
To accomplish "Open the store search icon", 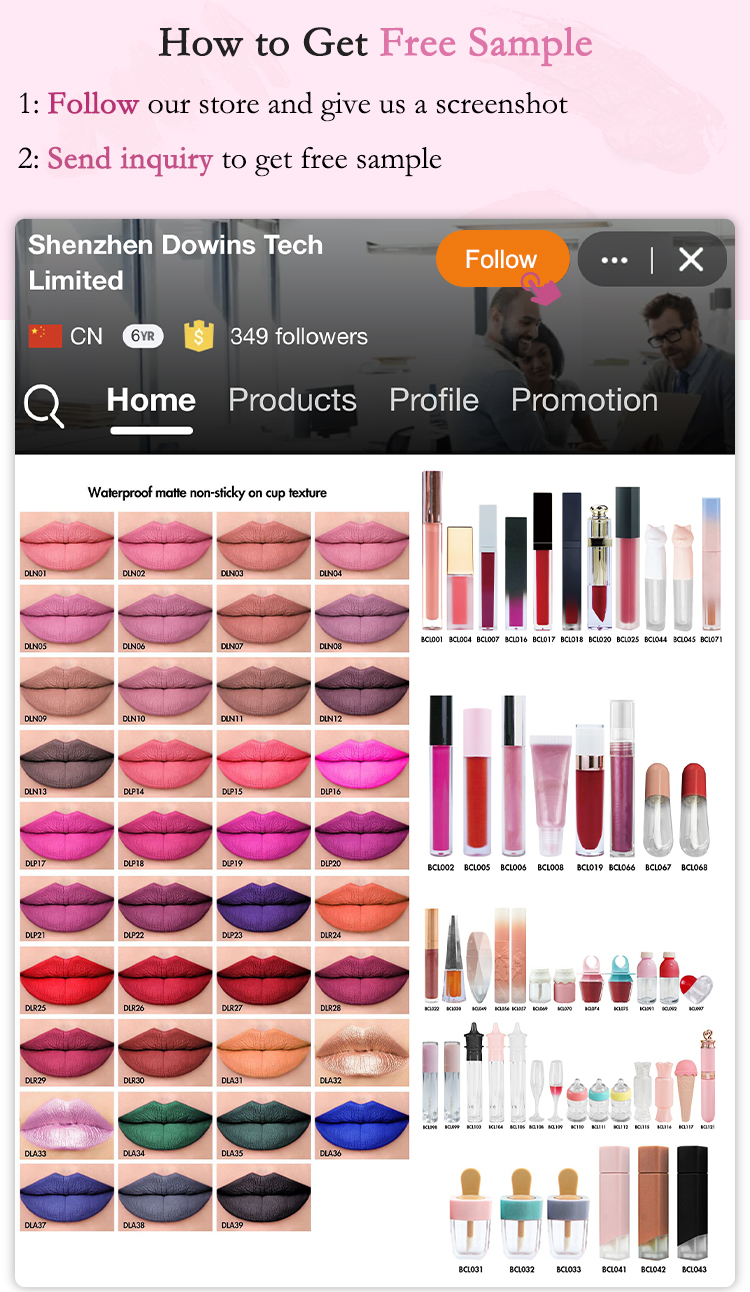I will (44, 403).
